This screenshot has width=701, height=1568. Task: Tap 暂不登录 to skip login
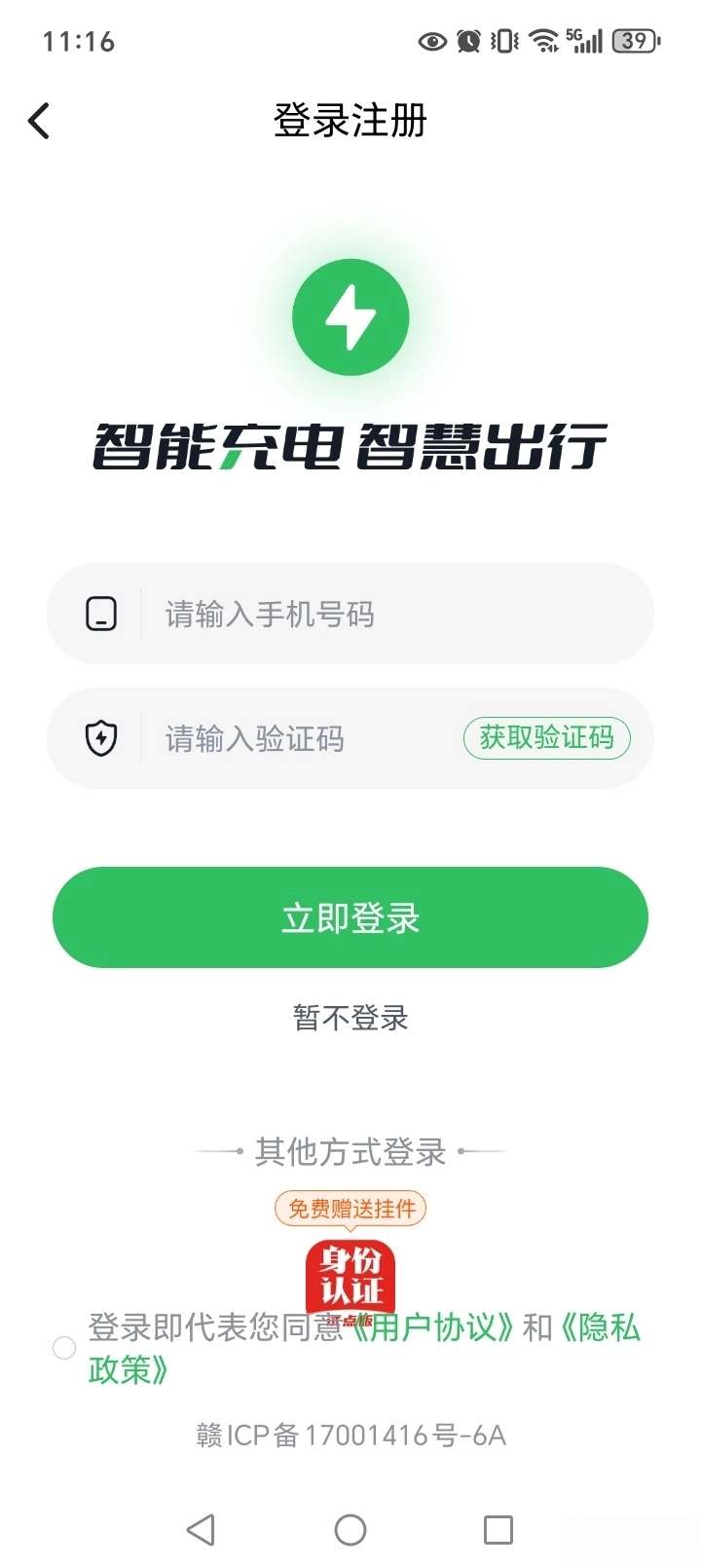point(350,1018)
